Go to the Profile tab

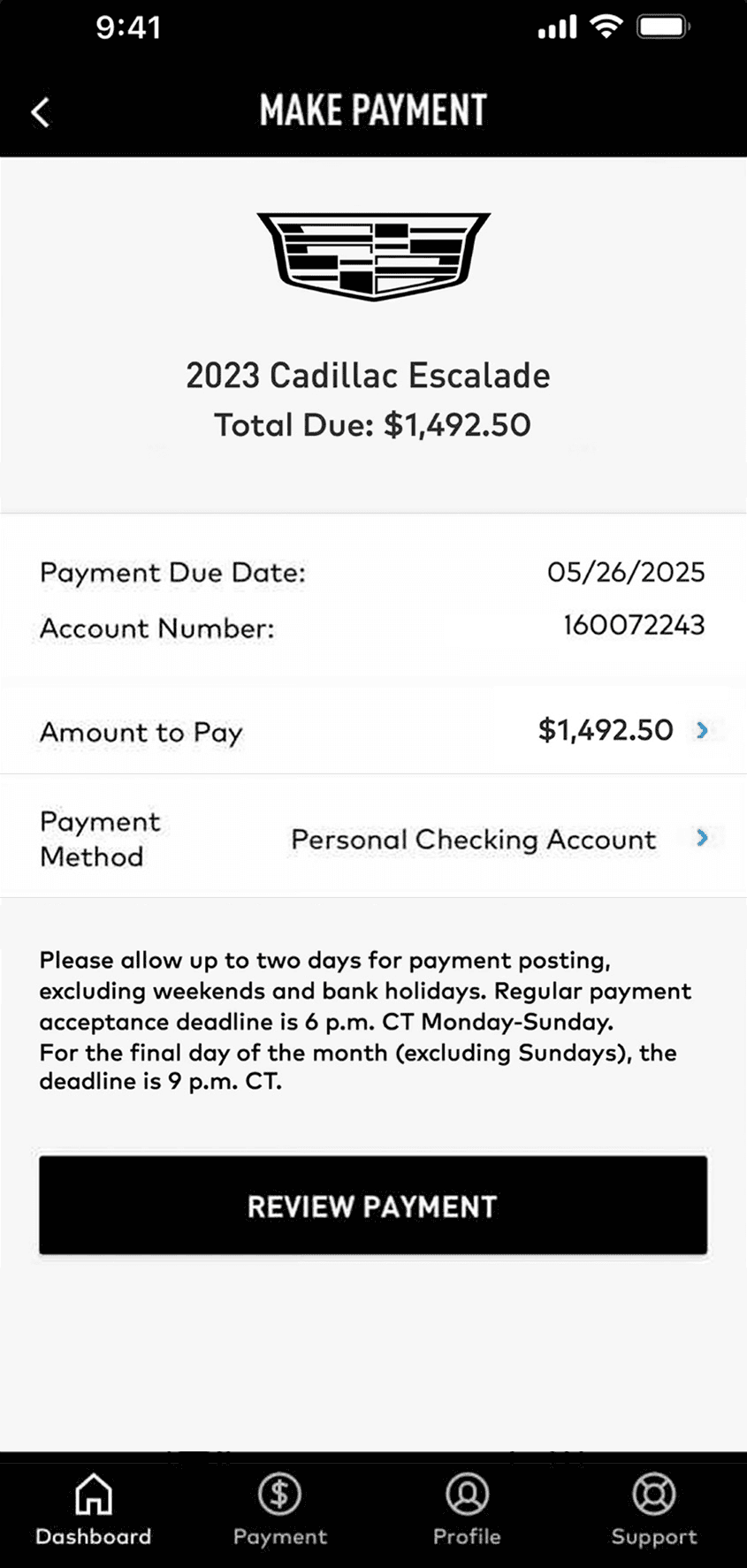[x=467, y=1510]
